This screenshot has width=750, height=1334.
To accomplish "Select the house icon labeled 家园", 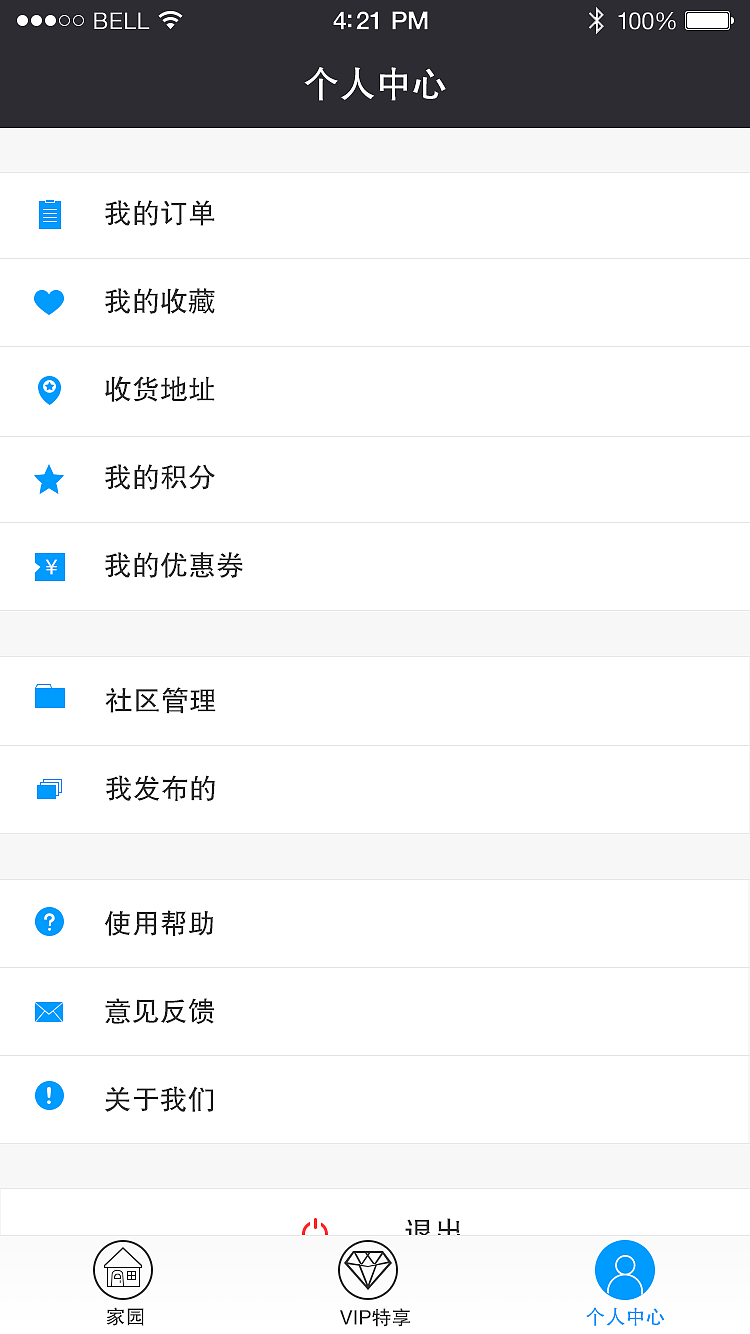I will point(122,1268).
